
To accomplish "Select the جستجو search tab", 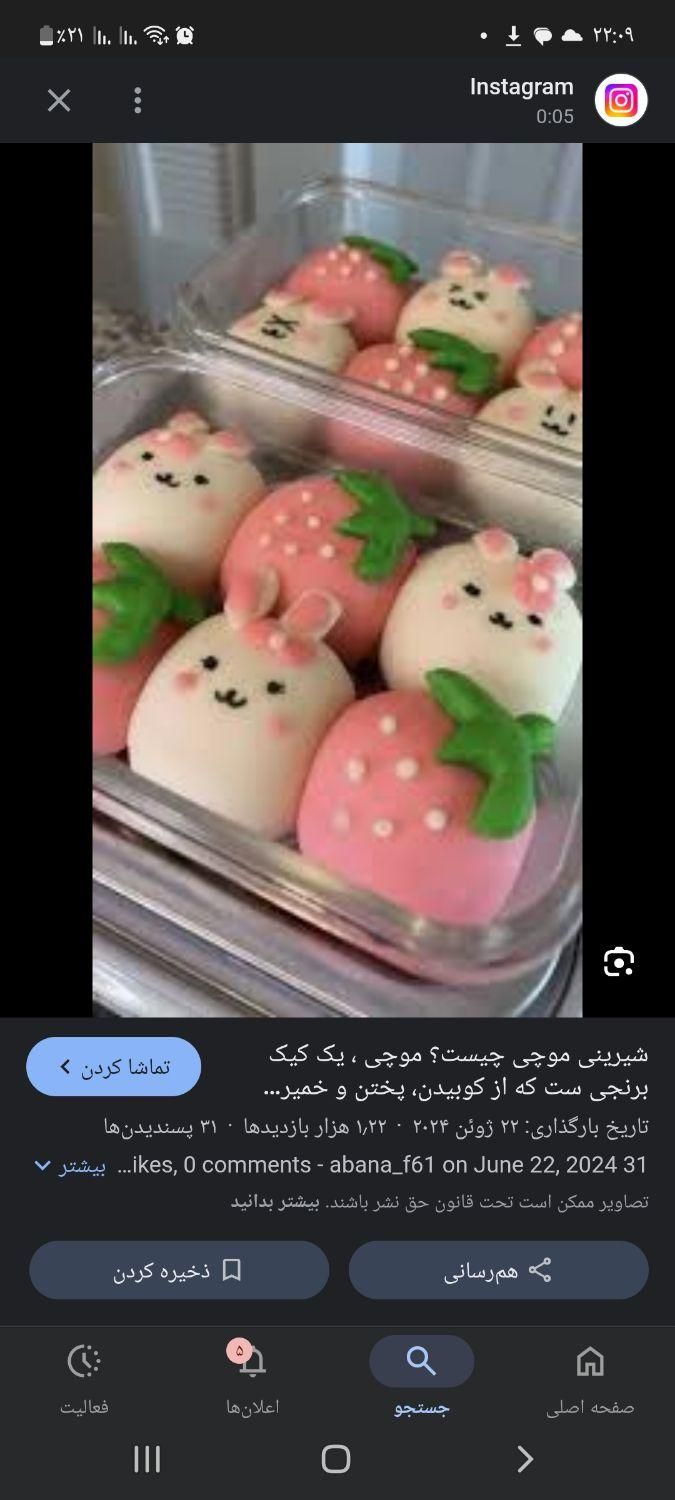I will [x=421, y=1379].
